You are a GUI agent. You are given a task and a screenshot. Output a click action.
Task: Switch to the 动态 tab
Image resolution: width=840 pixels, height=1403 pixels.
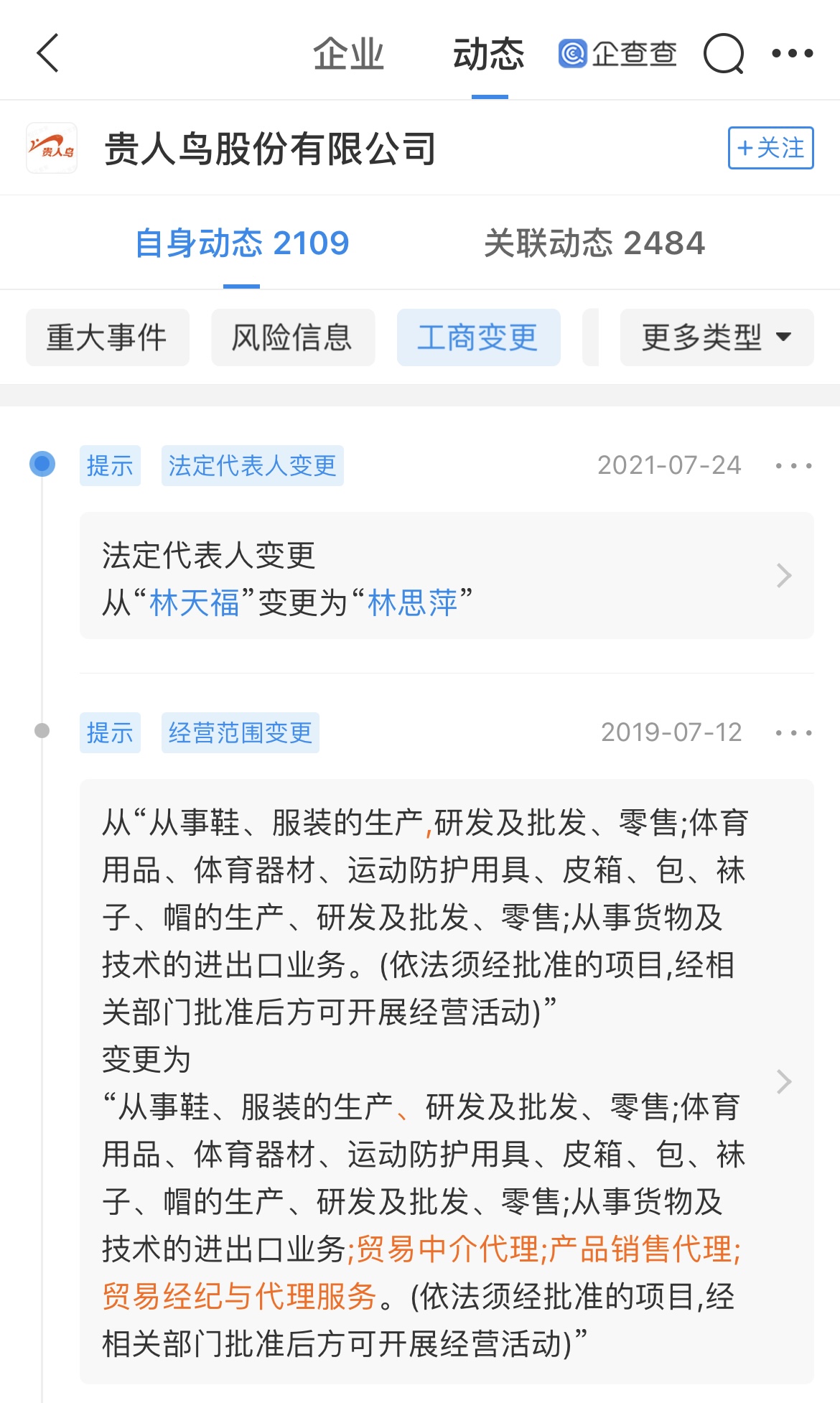[x=489, y=55]
